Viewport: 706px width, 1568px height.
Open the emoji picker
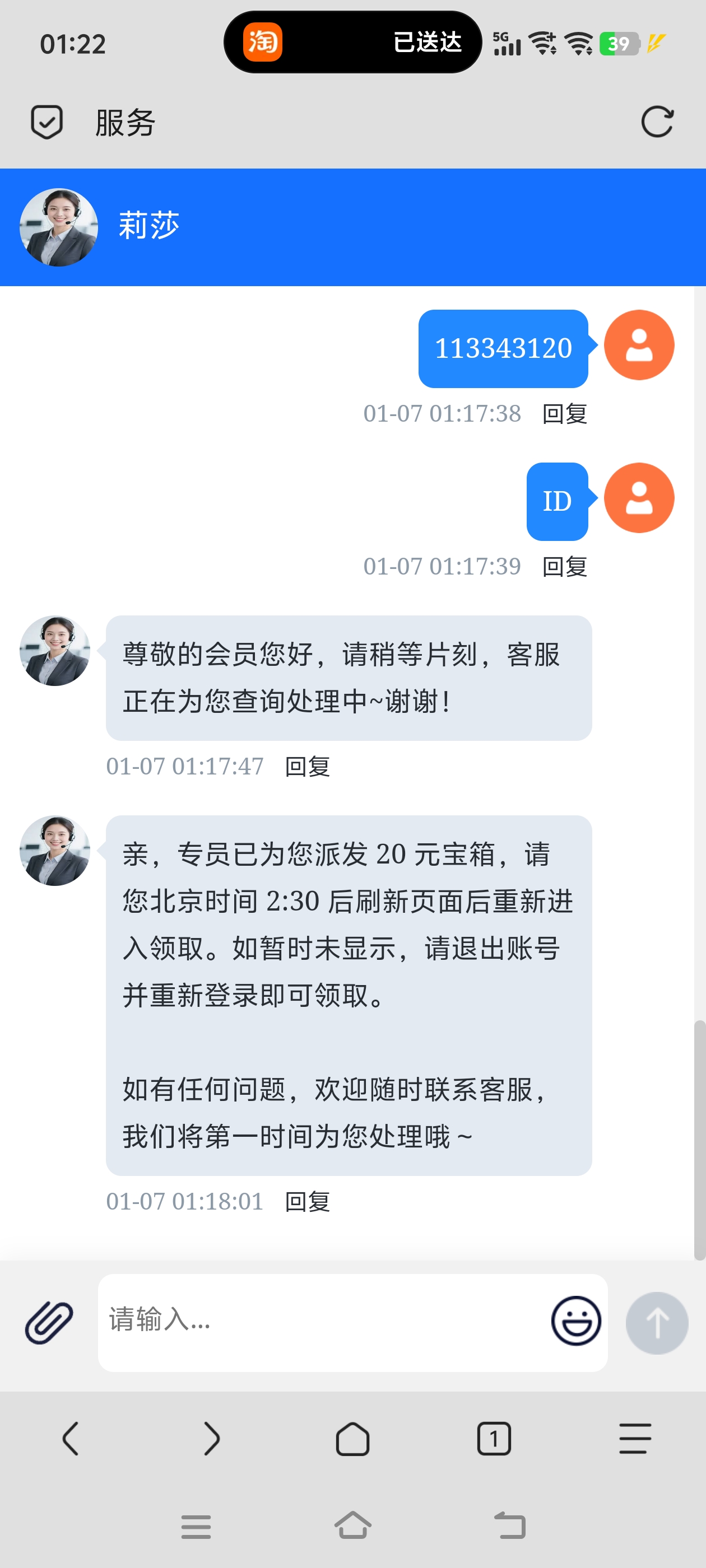pyautogui.click(x=575, y=1322)
